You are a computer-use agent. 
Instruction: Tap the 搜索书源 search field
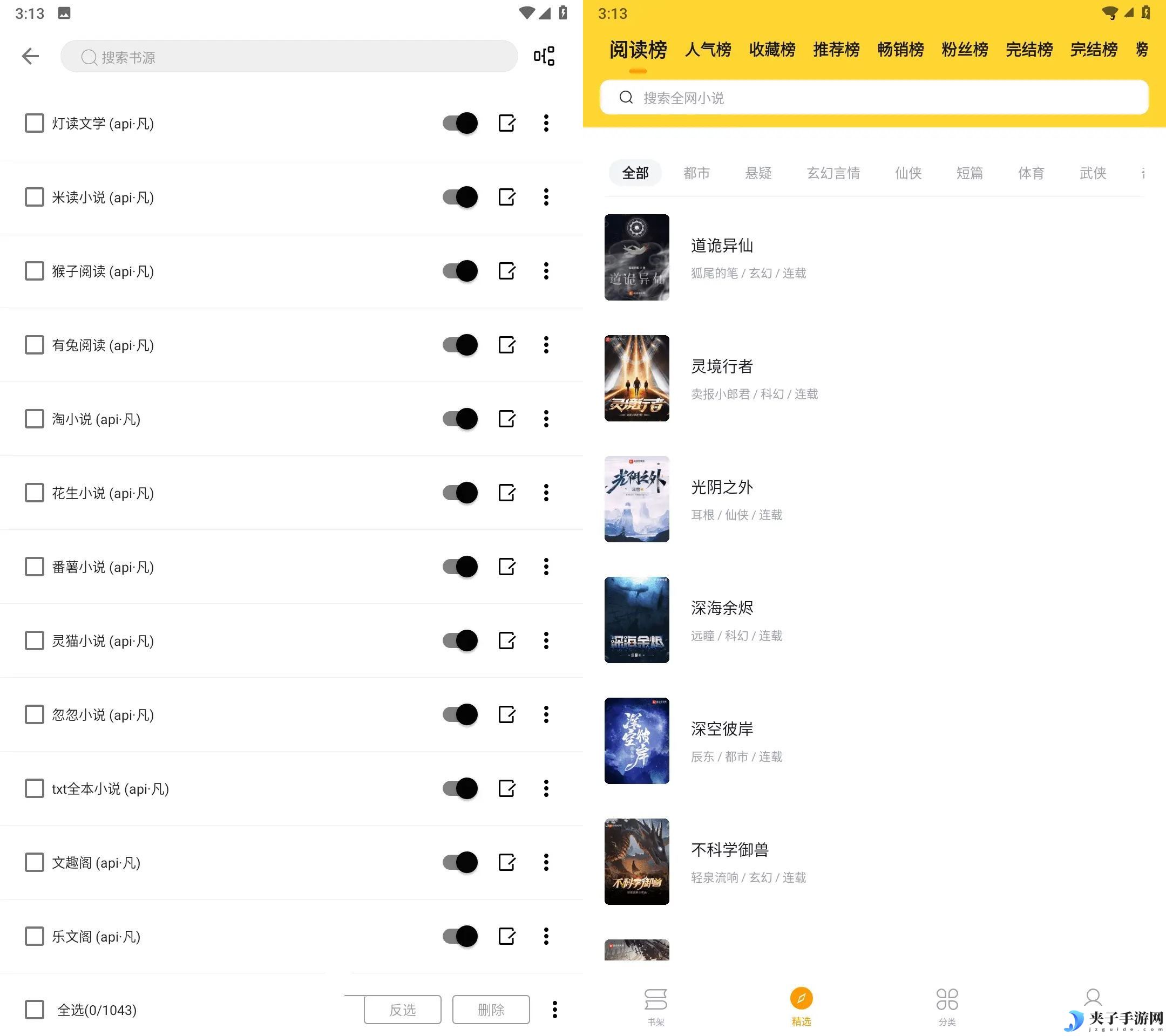coord(289,57)
